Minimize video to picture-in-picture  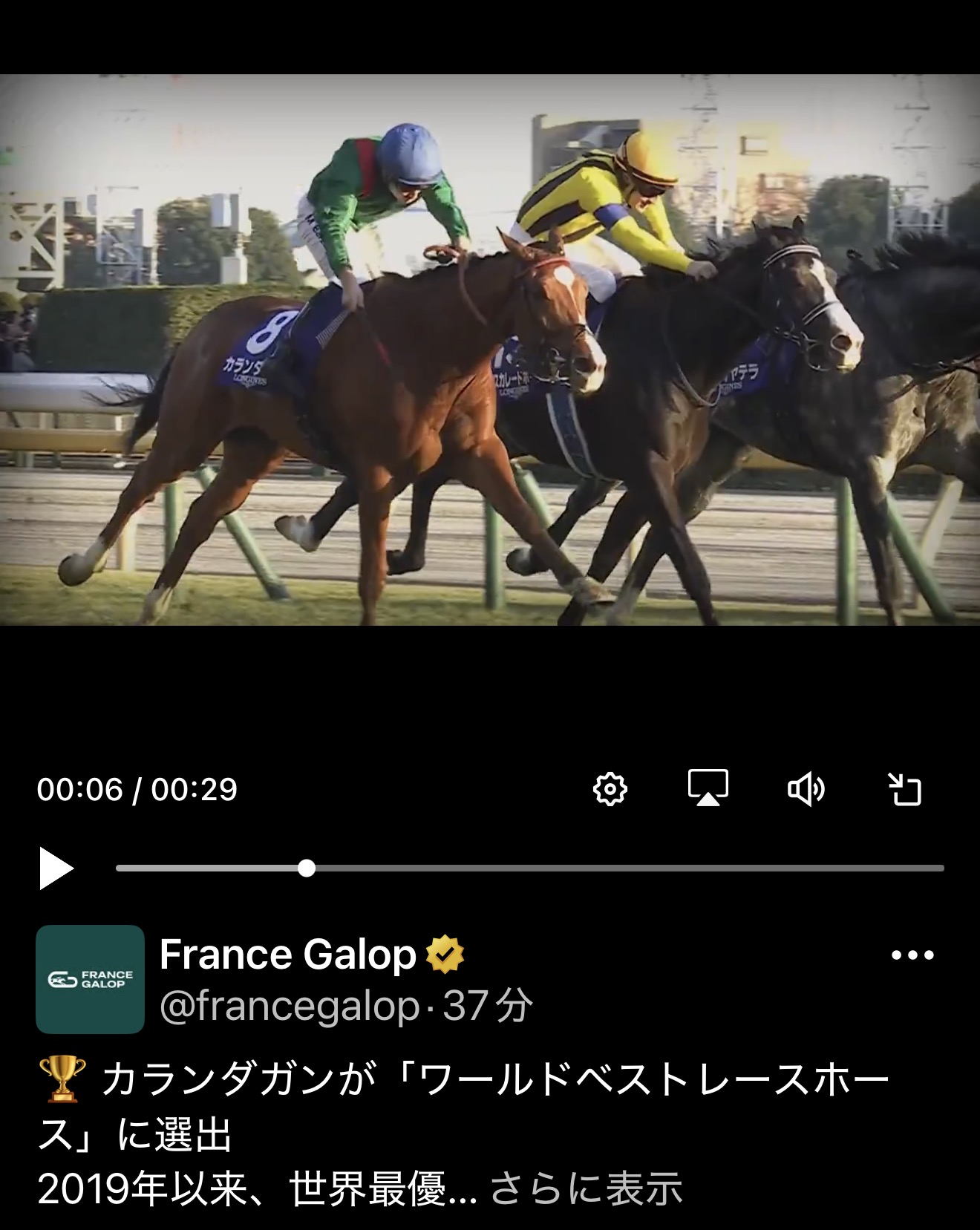(904, 788)
